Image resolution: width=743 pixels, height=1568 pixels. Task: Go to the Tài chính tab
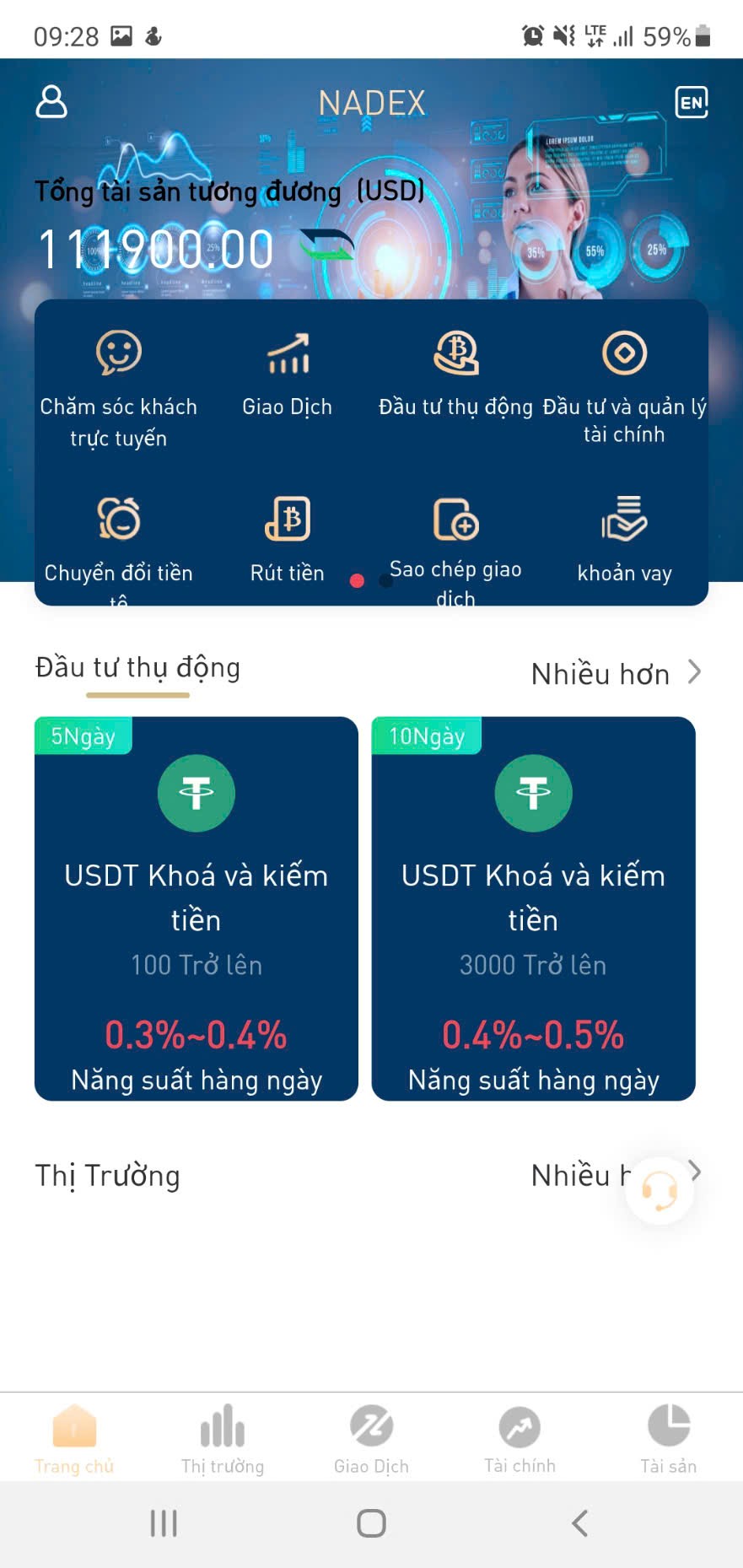pos(520,1439)
